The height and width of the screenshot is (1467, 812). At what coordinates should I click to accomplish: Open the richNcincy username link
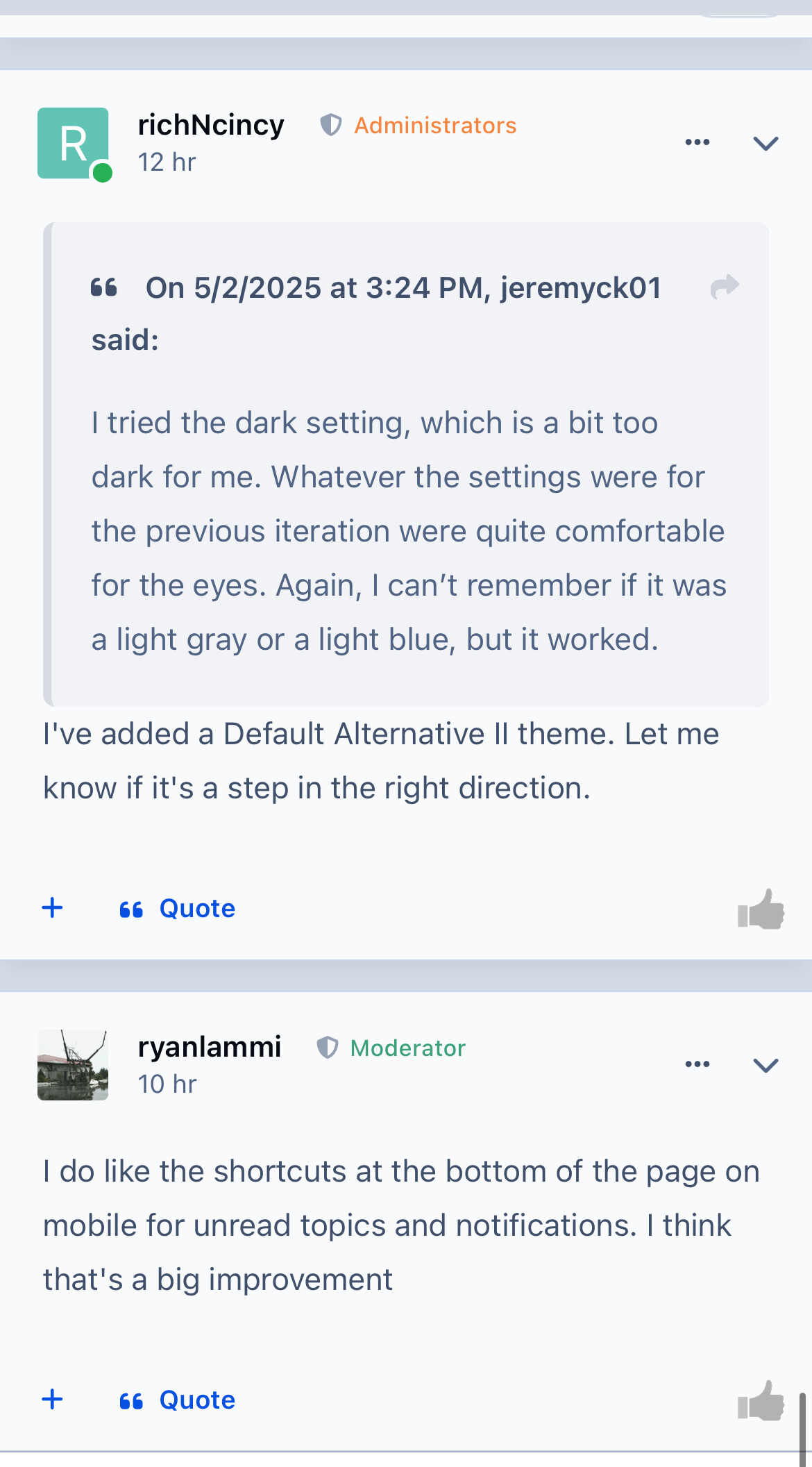211,125
